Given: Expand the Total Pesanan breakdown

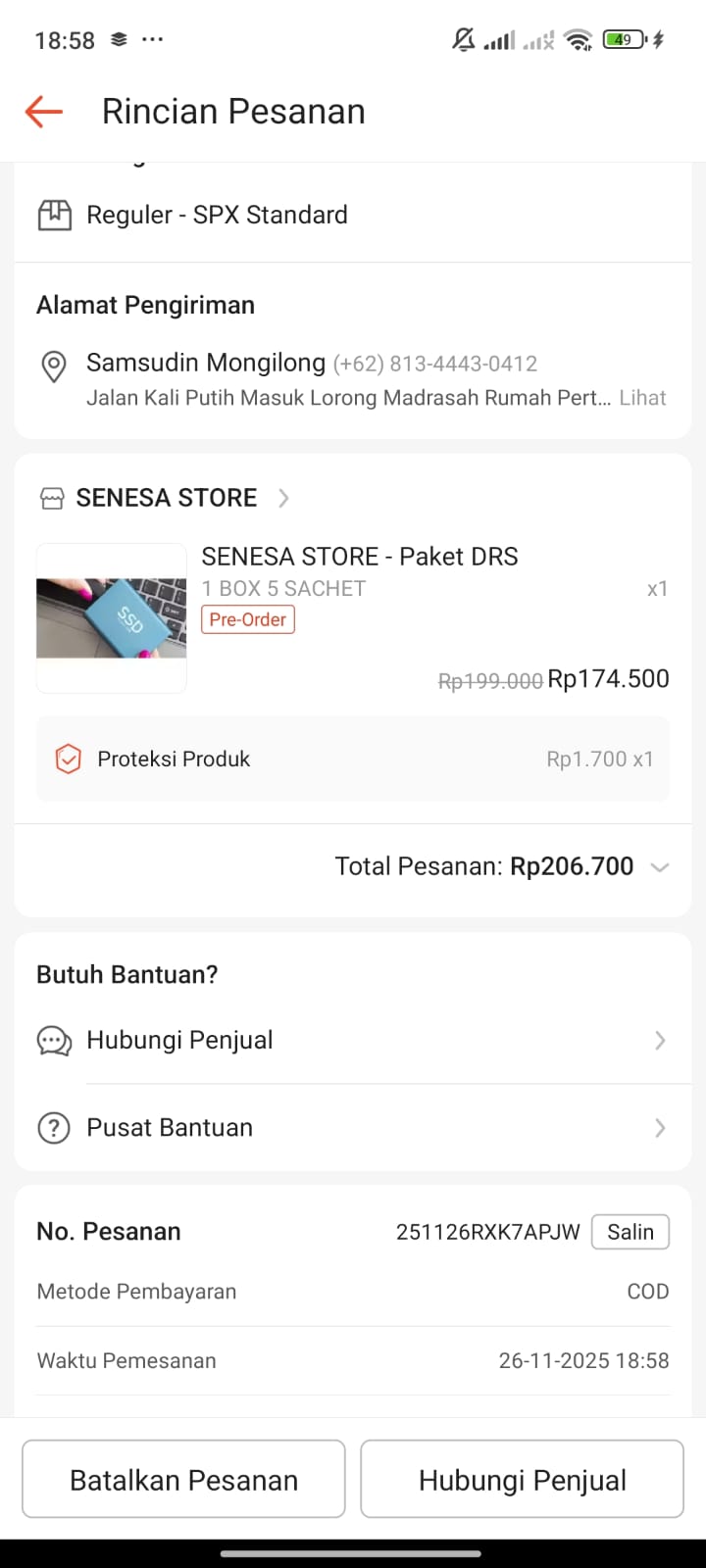Looking at the screenshot, I should click(x=660, y=867).
